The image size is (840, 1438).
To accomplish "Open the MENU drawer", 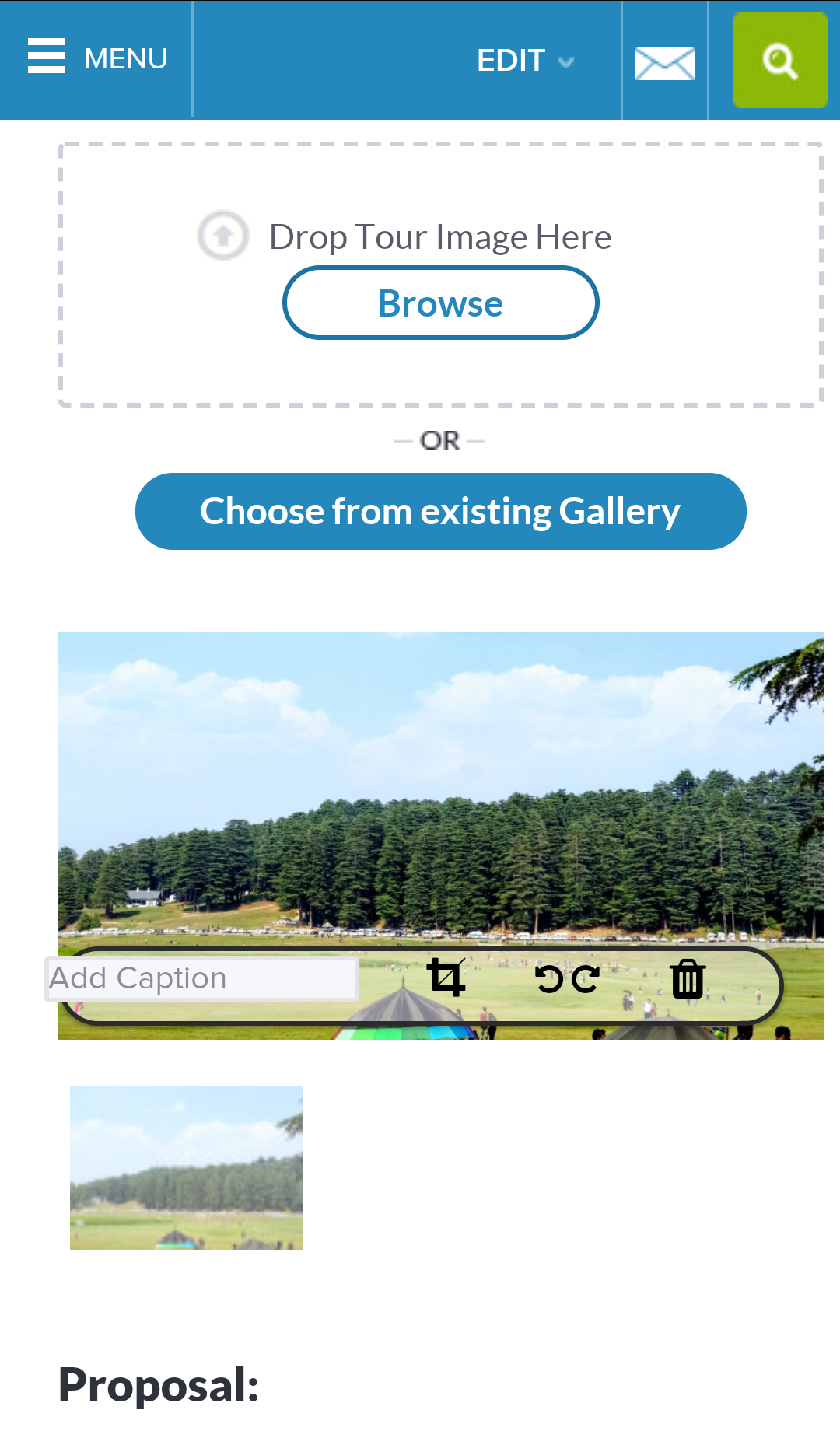I will click(97, 58).
